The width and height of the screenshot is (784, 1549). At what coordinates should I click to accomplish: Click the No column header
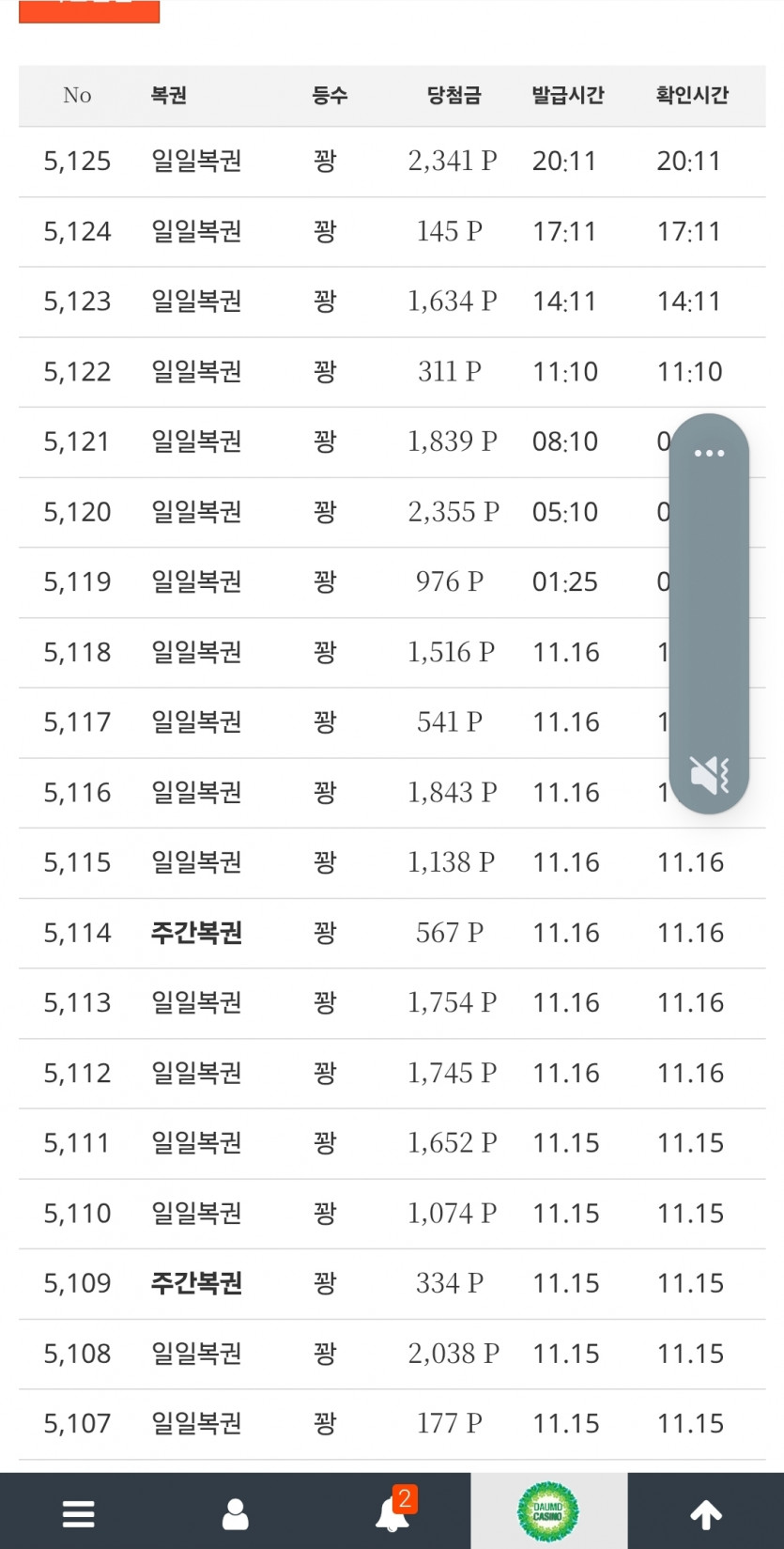coord(76,95)
